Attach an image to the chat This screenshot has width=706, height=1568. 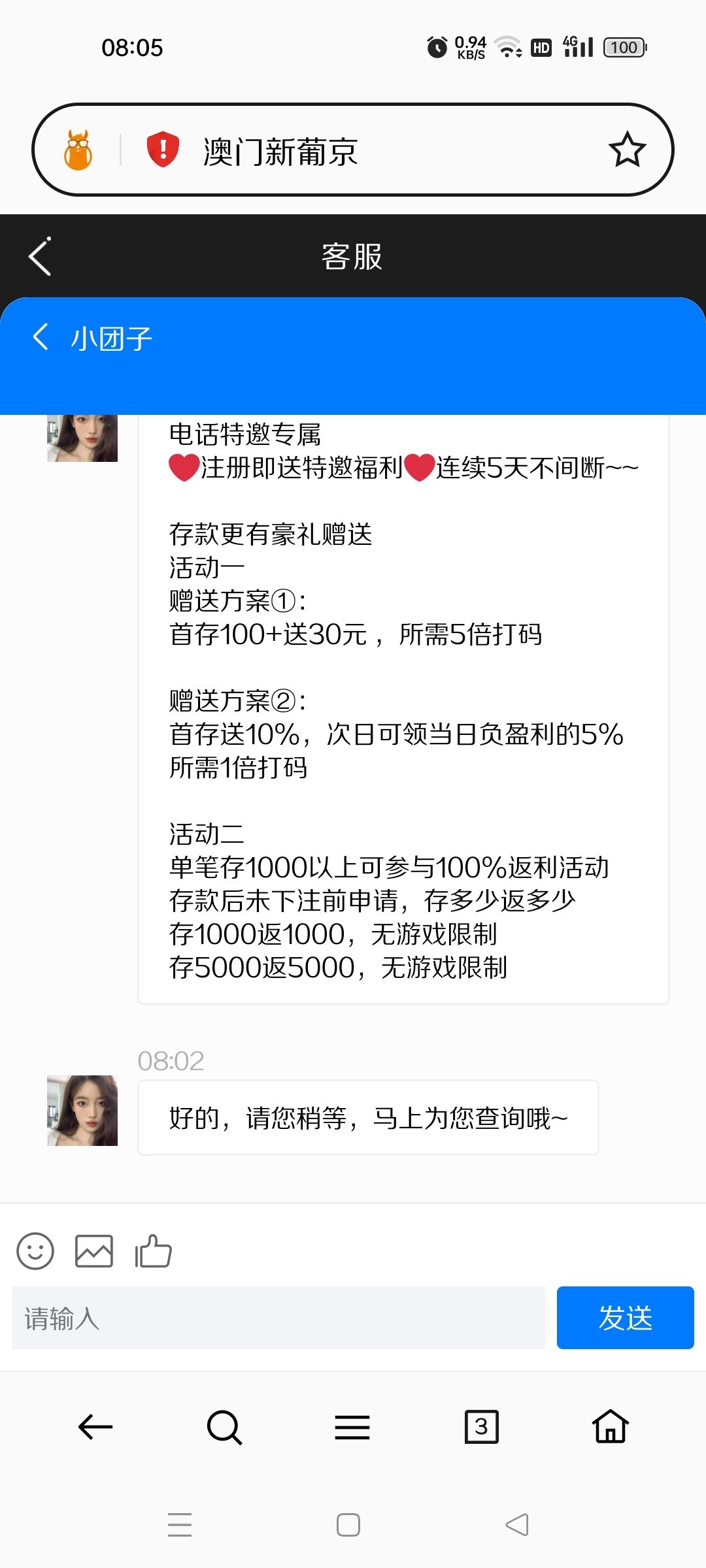point(94,1251)
